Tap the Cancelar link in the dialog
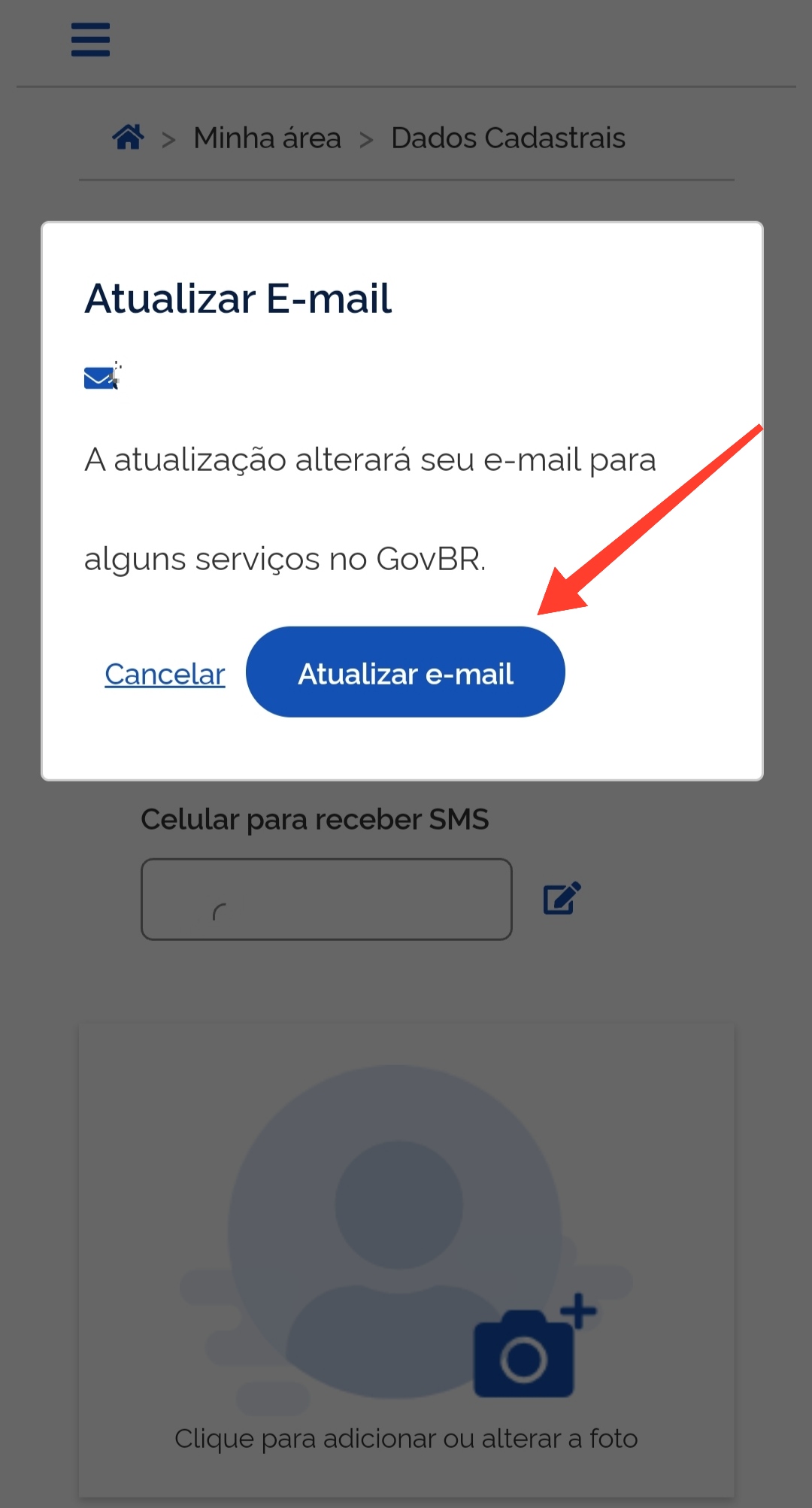812x1508 pixels. pos(165,675)
